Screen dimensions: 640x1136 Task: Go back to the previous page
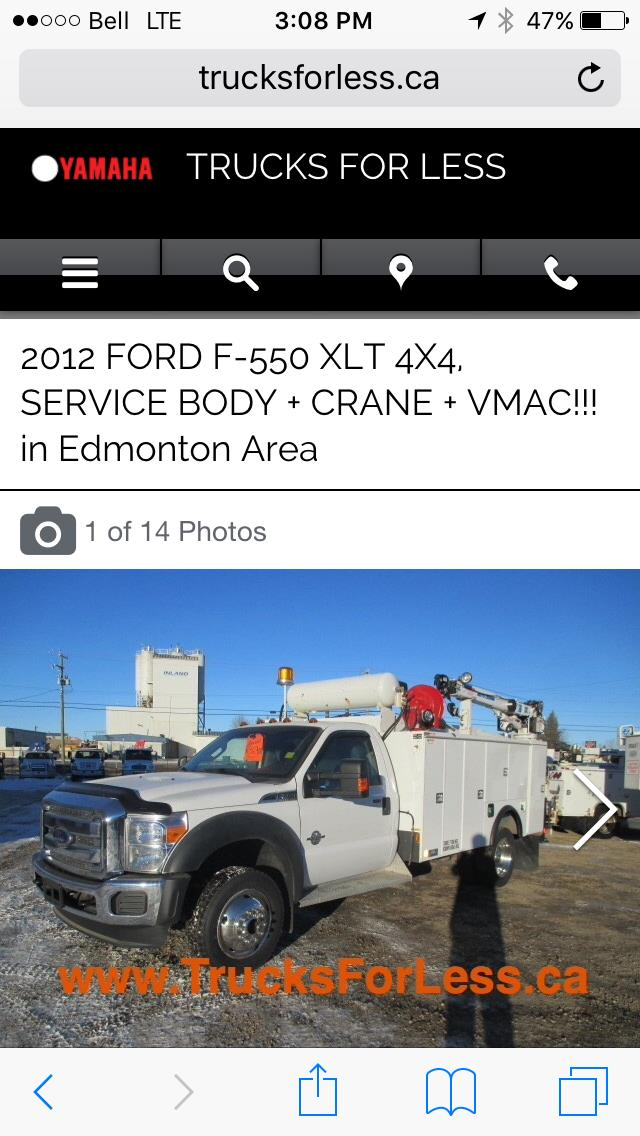pos(43,1092)
